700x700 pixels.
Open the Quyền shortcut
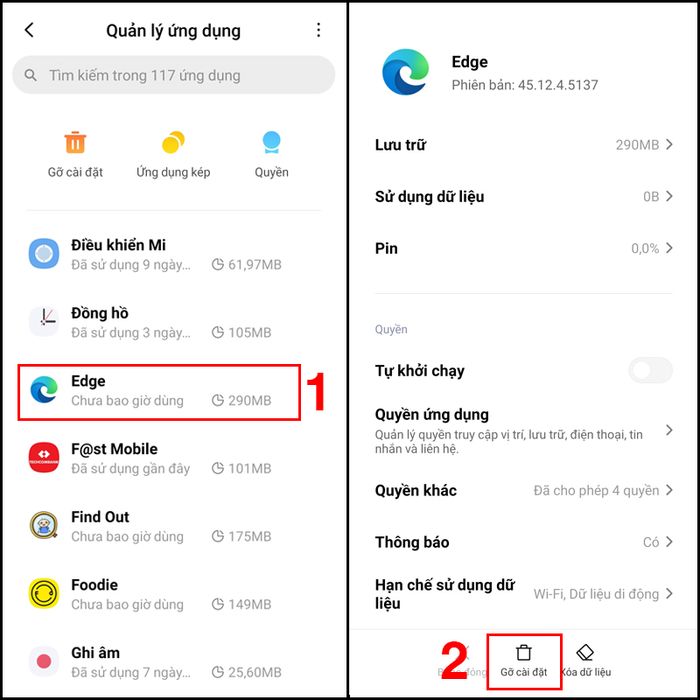(271, 154)
